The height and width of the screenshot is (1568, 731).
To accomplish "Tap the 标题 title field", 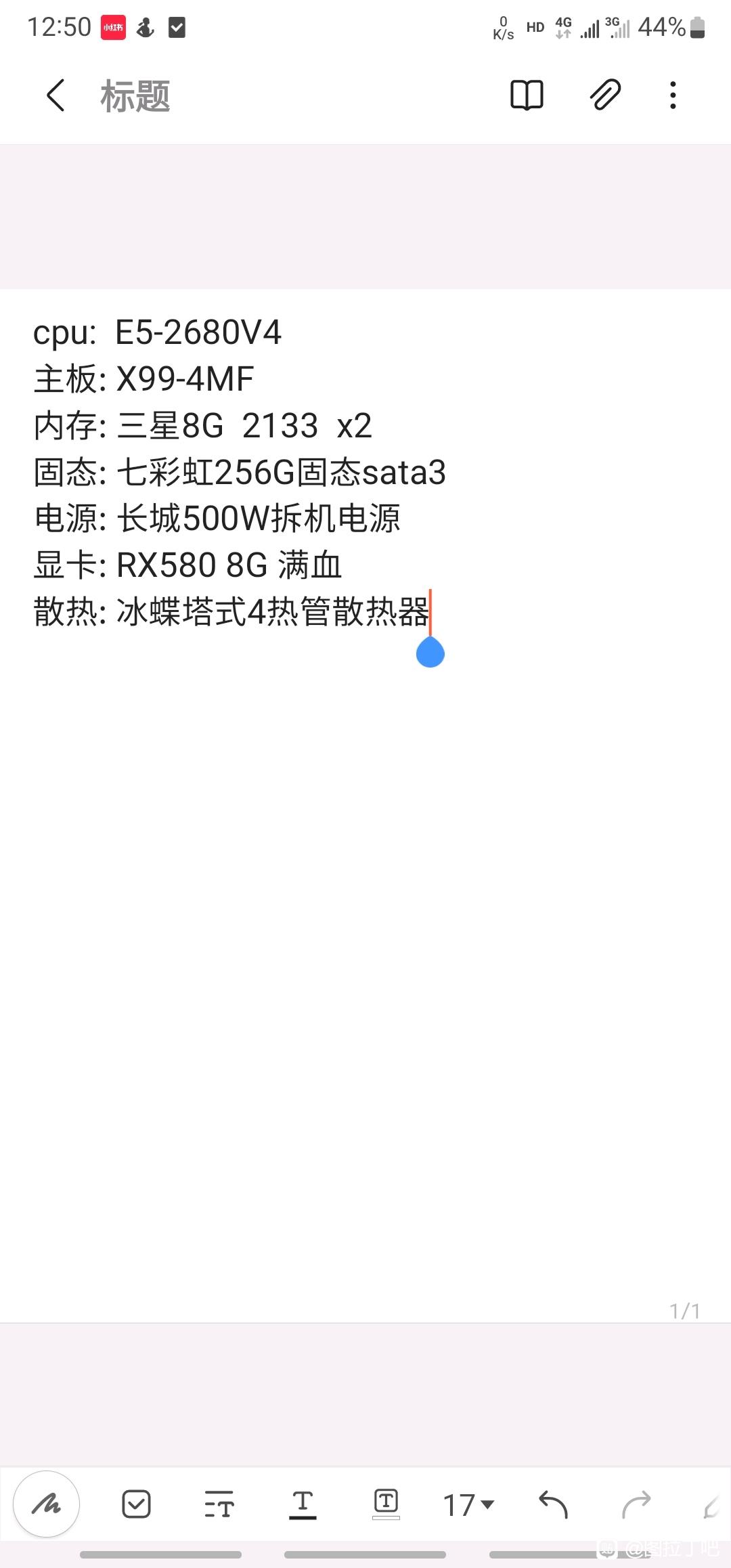I will pyautogui.click(x=135, y=95).
